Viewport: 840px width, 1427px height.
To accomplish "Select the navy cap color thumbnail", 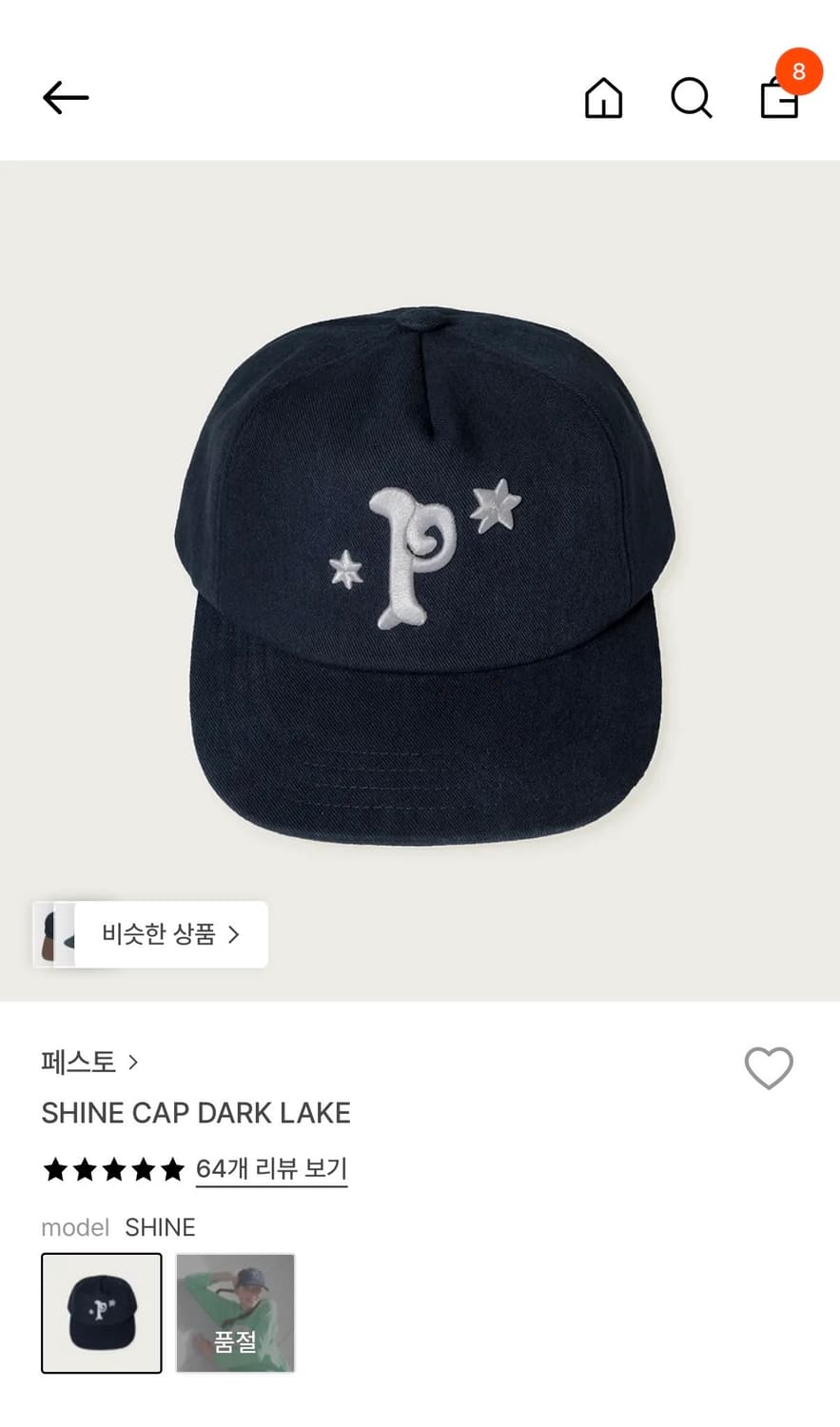I will (101, 1314).
